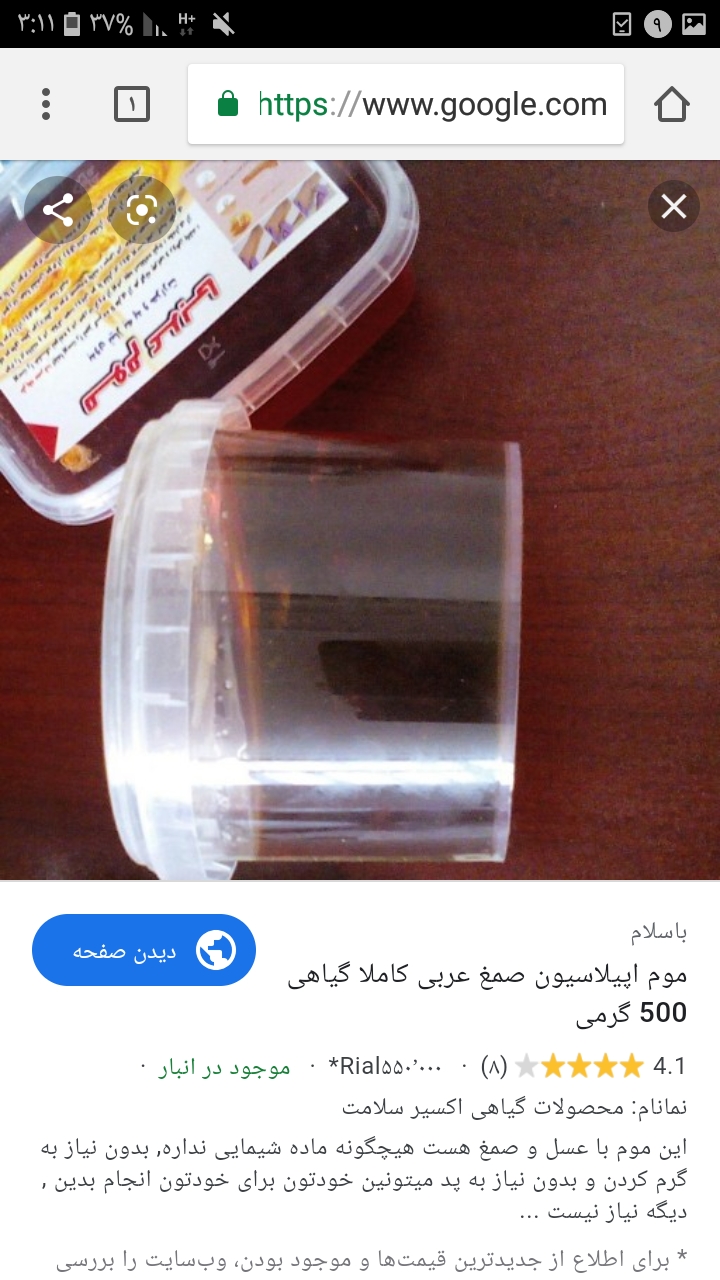Image resolution: width=720 pixels, height=1280 pixels.
Task: Tap the دیدن صفحه button
Action: 144,950
